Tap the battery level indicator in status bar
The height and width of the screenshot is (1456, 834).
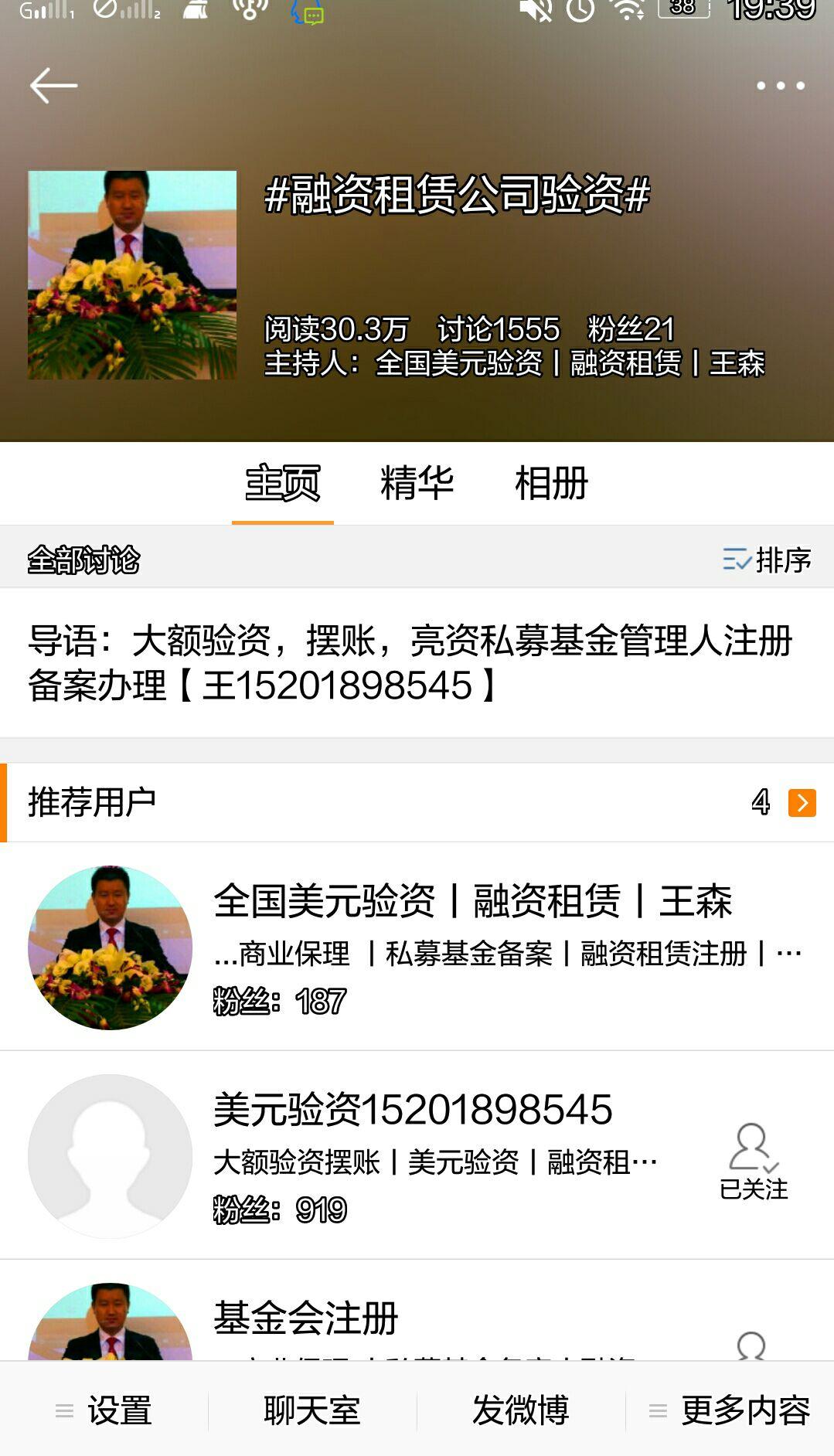pyautogui.click(x=675, y=12)
